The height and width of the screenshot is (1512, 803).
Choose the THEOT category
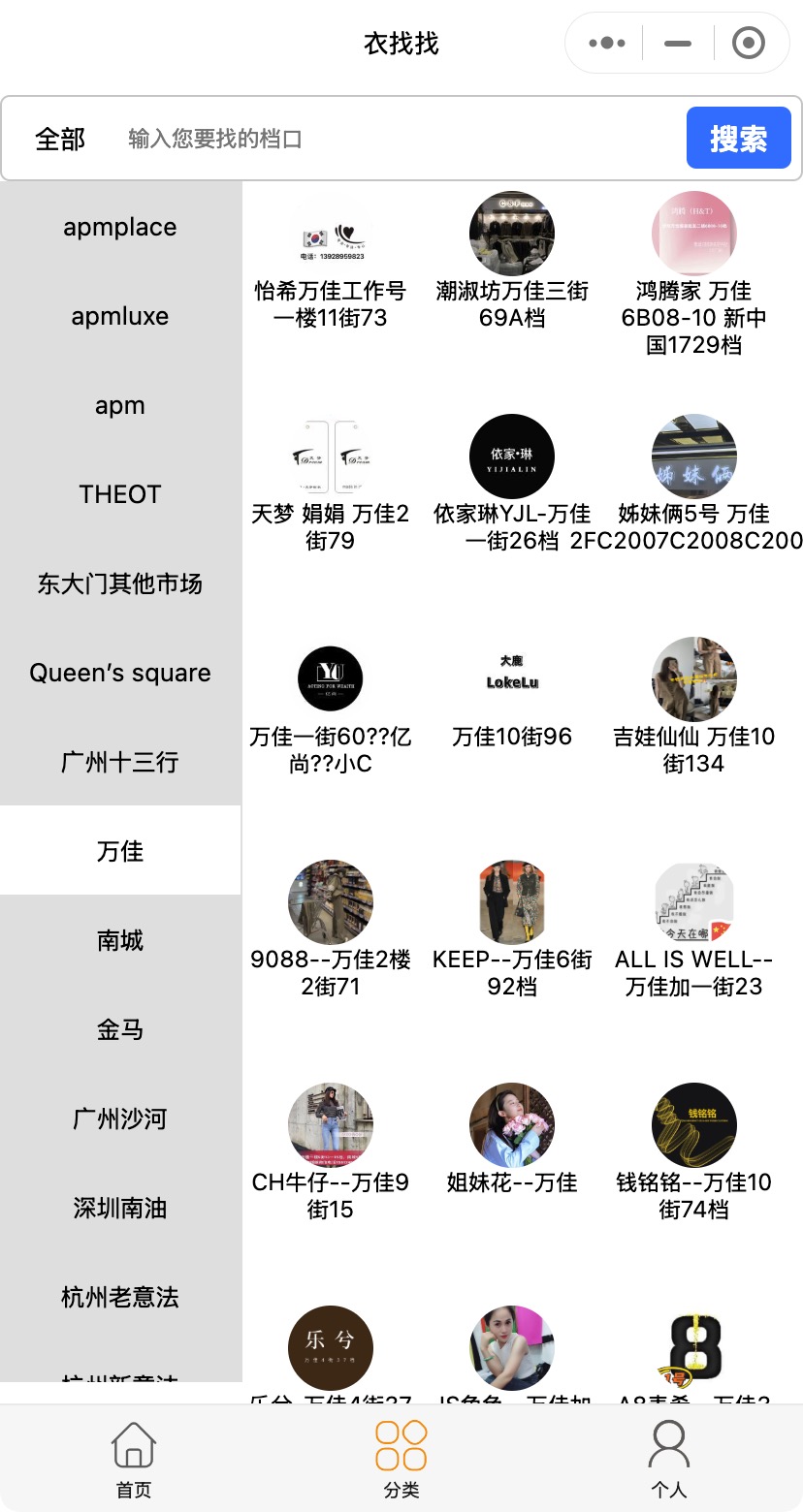click(x=120, y=494)
